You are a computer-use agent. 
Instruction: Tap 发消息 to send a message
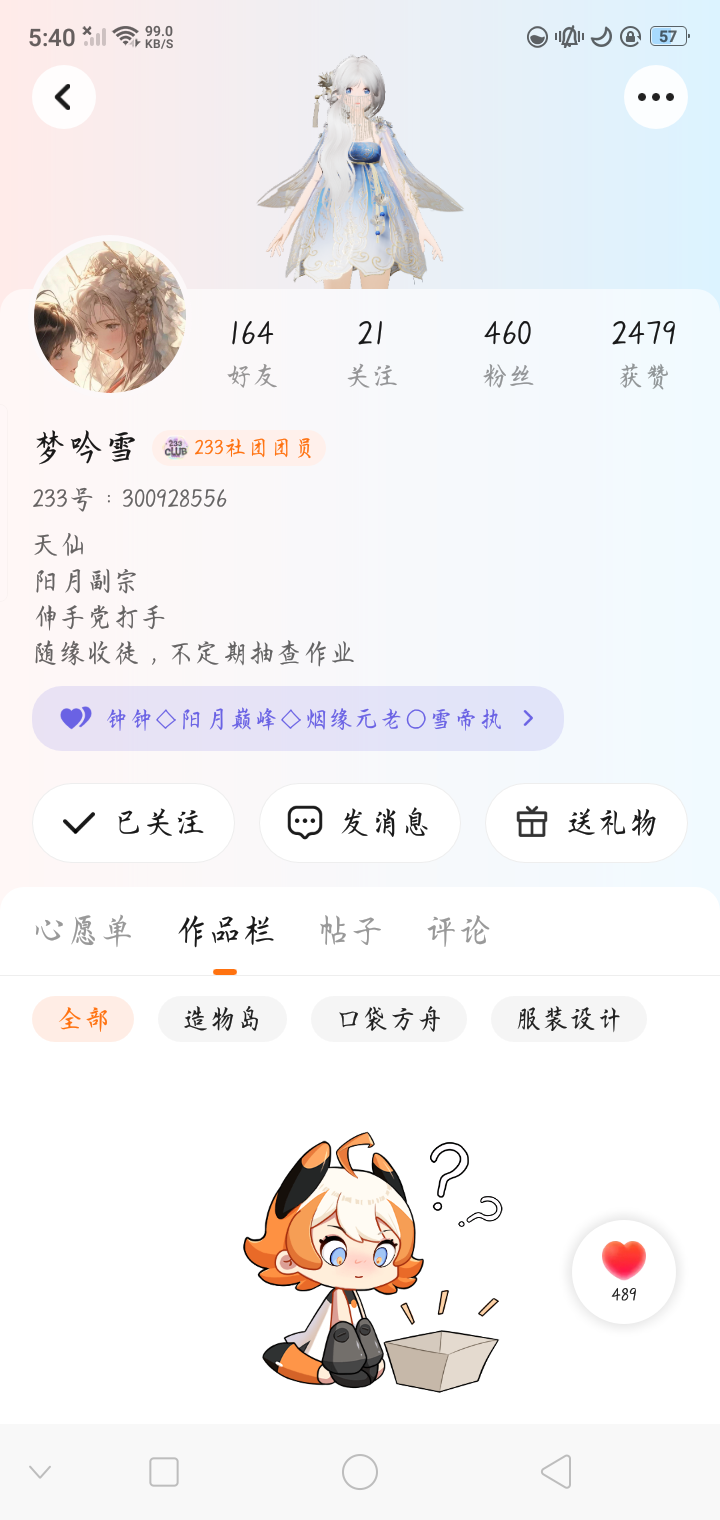(360, 823)
